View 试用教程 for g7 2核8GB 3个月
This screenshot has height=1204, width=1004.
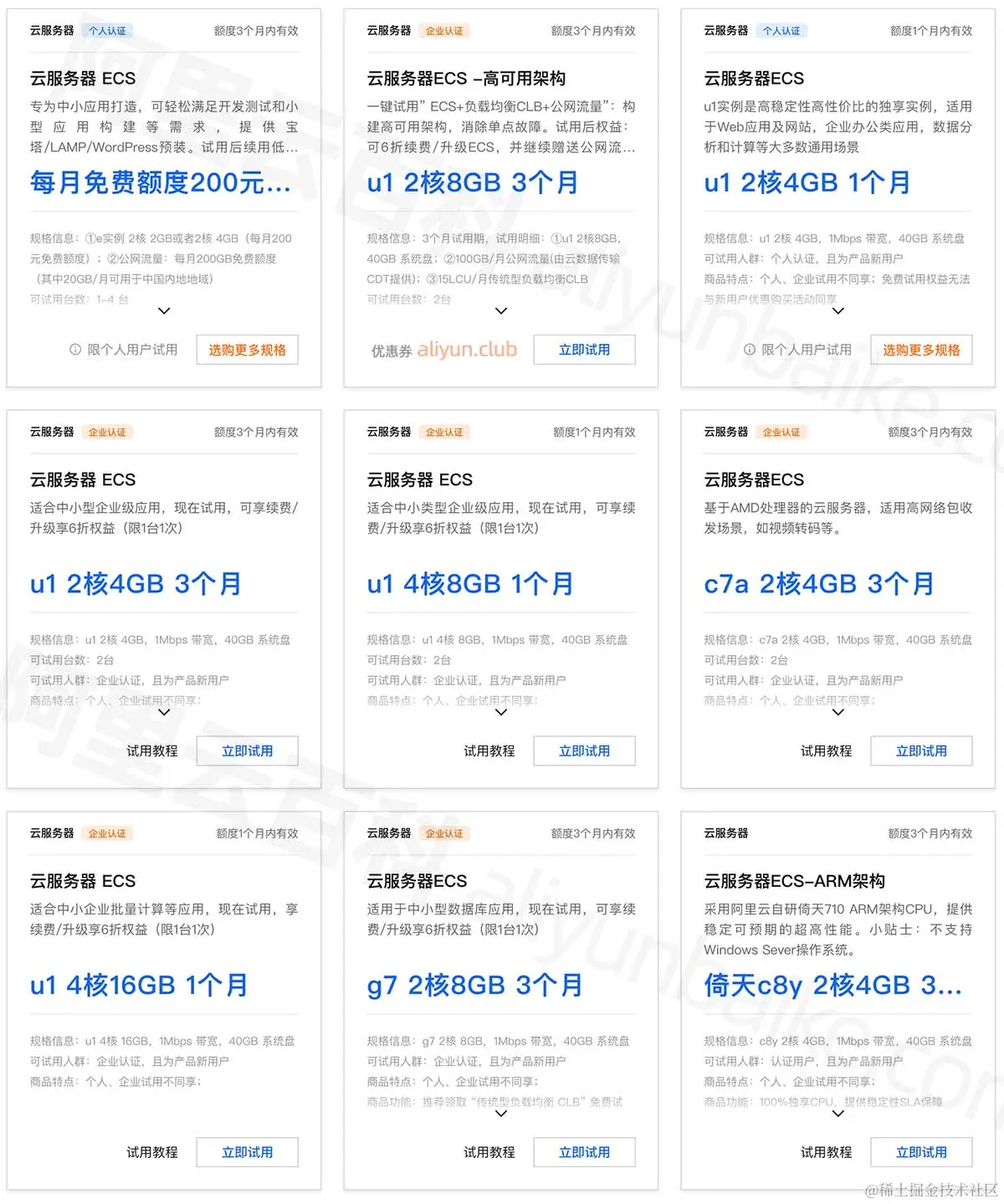click(x=489, y=1152)
